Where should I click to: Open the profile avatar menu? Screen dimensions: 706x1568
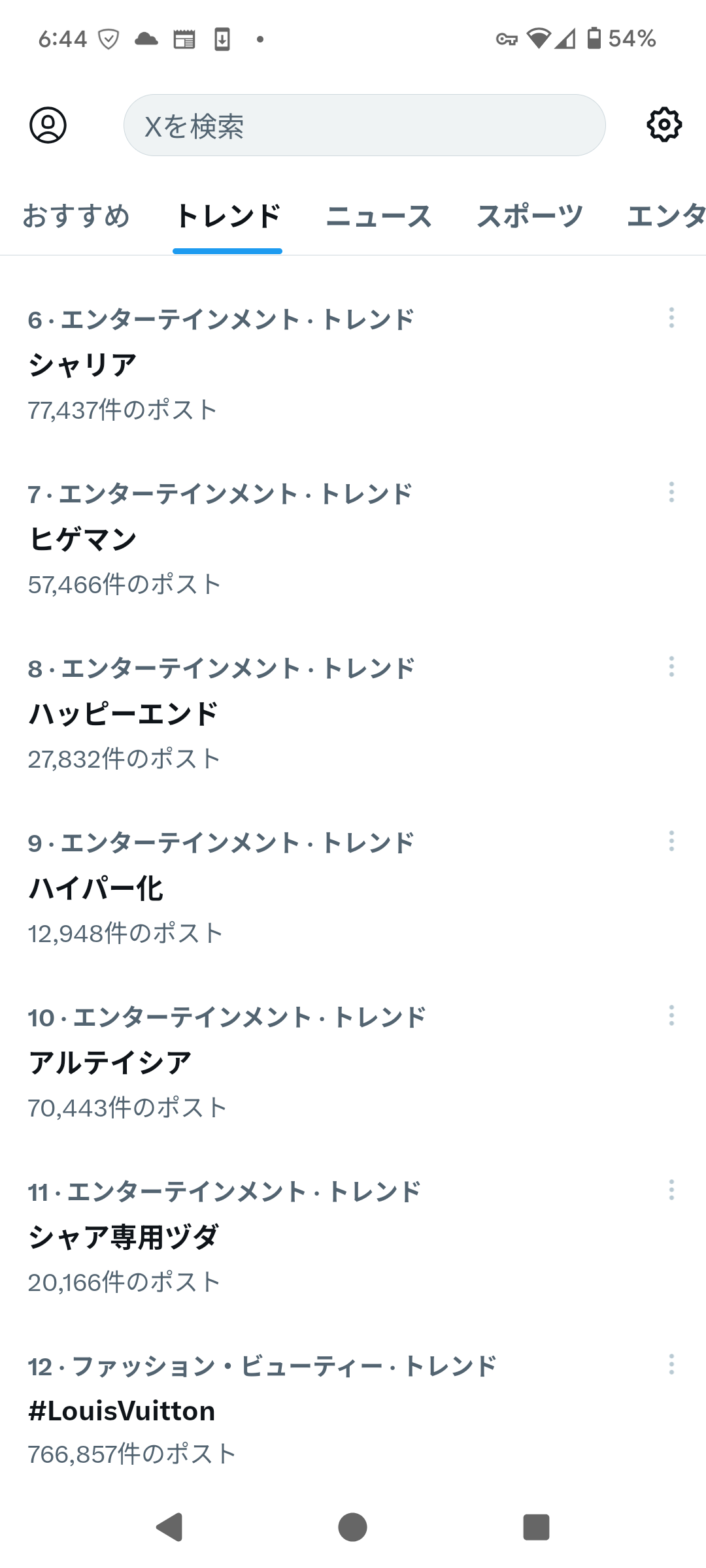click(48, 125)
